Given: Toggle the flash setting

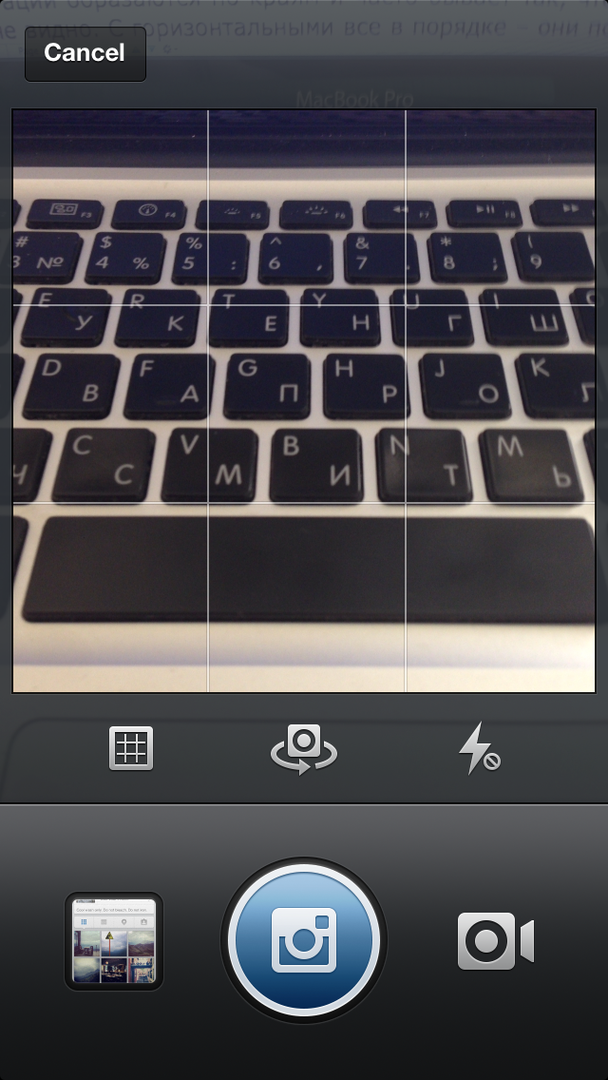Looking at the screenshot, I should tap(478, 749).
